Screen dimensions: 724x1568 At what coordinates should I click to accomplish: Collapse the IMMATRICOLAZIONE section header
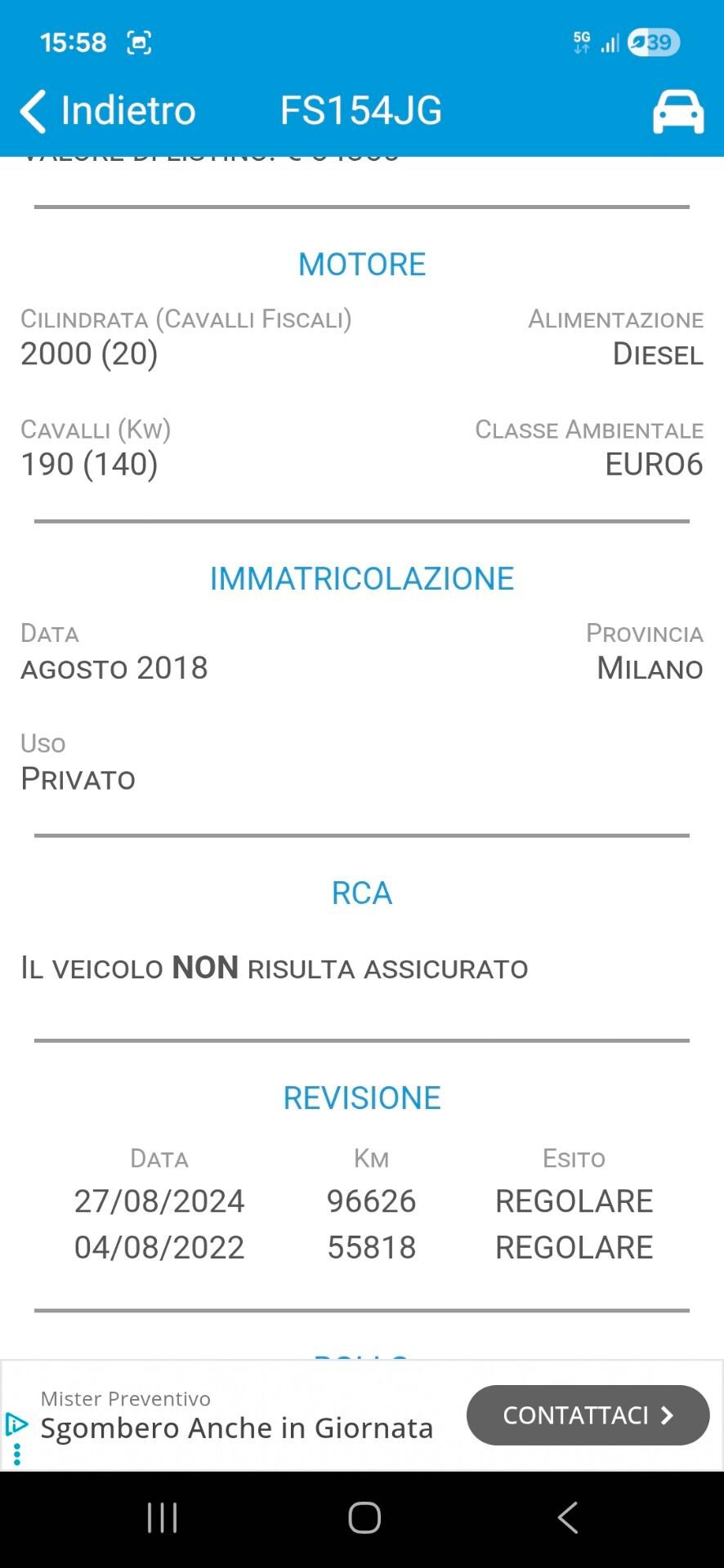(362, 578)
